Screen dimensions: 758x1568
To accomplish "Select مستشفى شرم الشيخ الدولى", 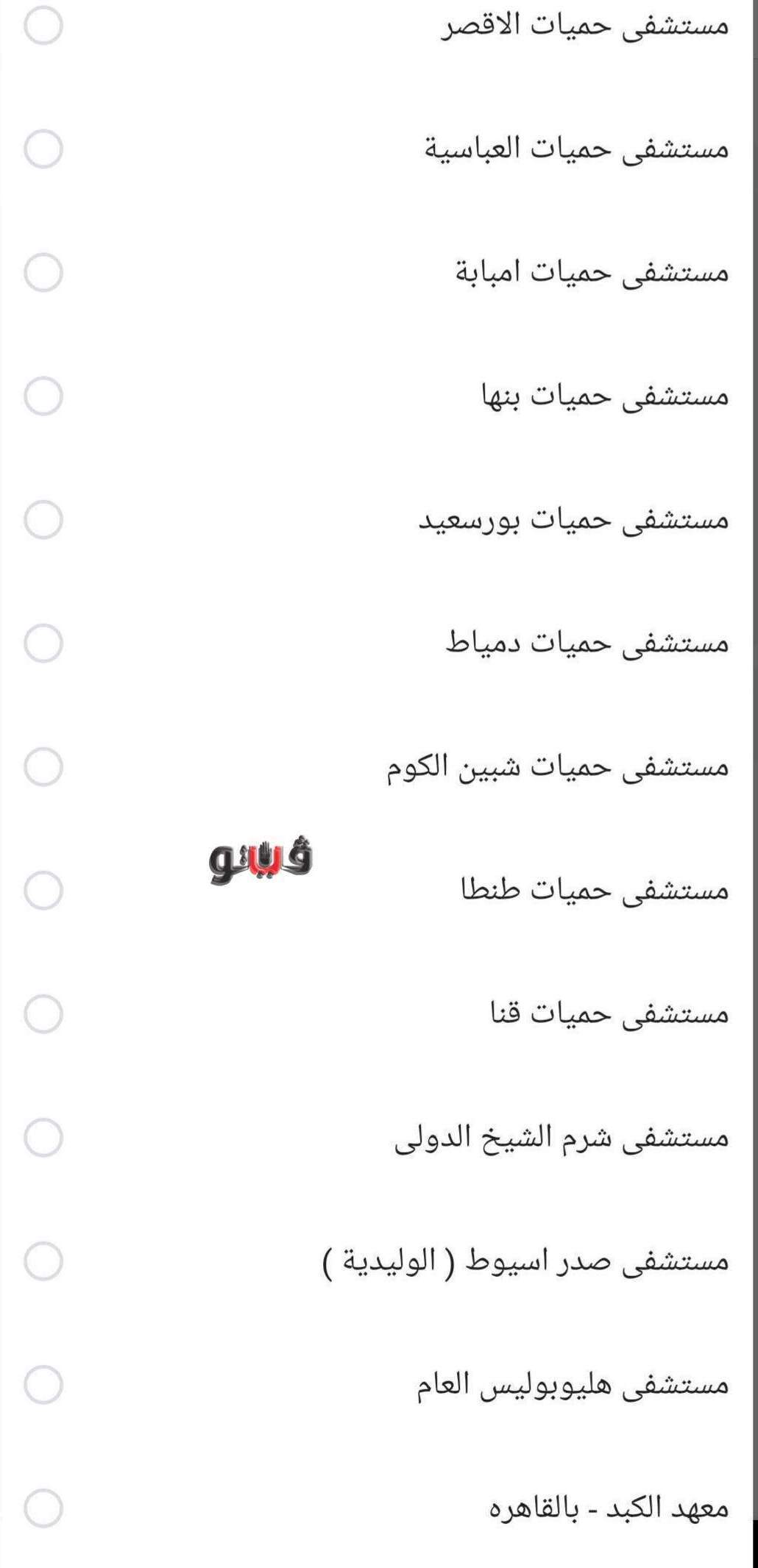I will [x=43, y=1138].
